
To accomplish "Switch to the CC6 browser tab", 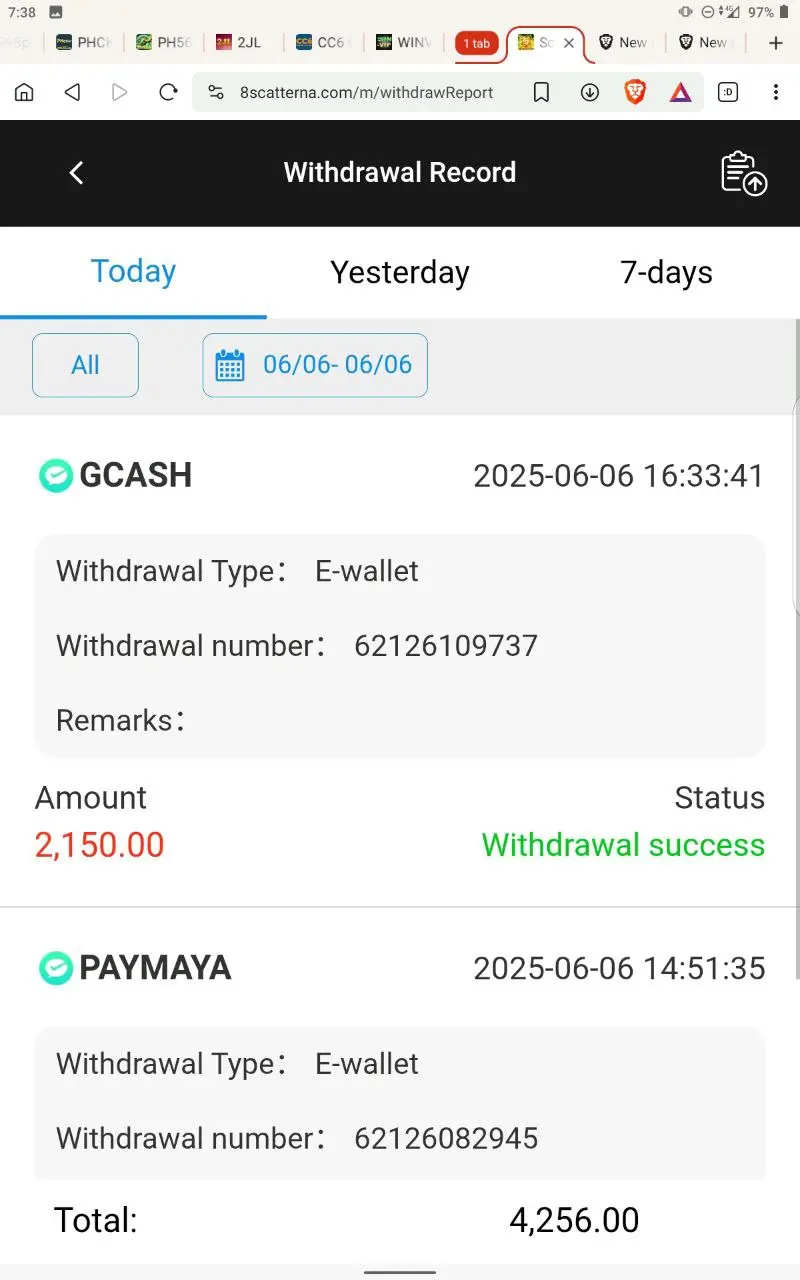I will pos(322,43).
